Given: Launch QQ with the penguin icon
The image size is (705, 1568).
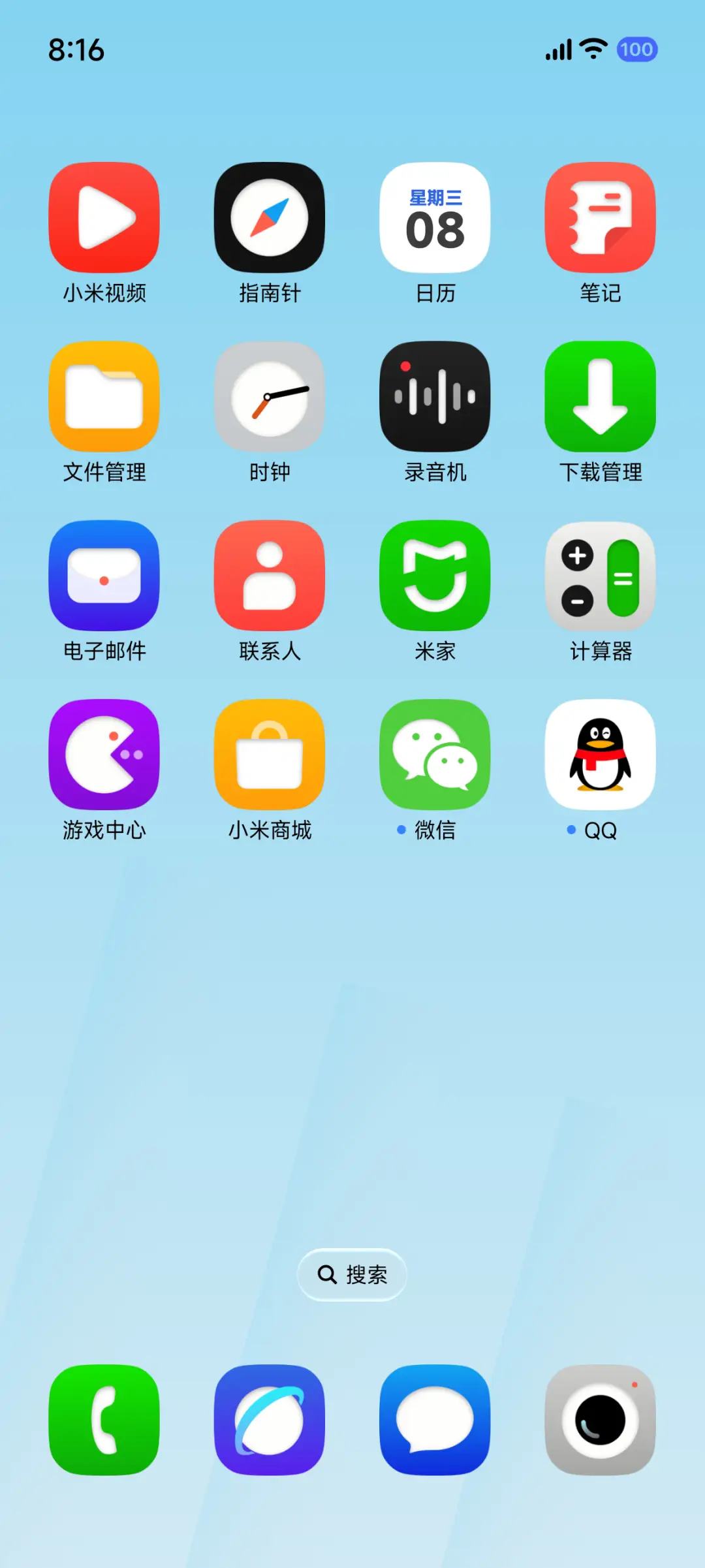Looking at the screenshot, I should tap(600, 754).
